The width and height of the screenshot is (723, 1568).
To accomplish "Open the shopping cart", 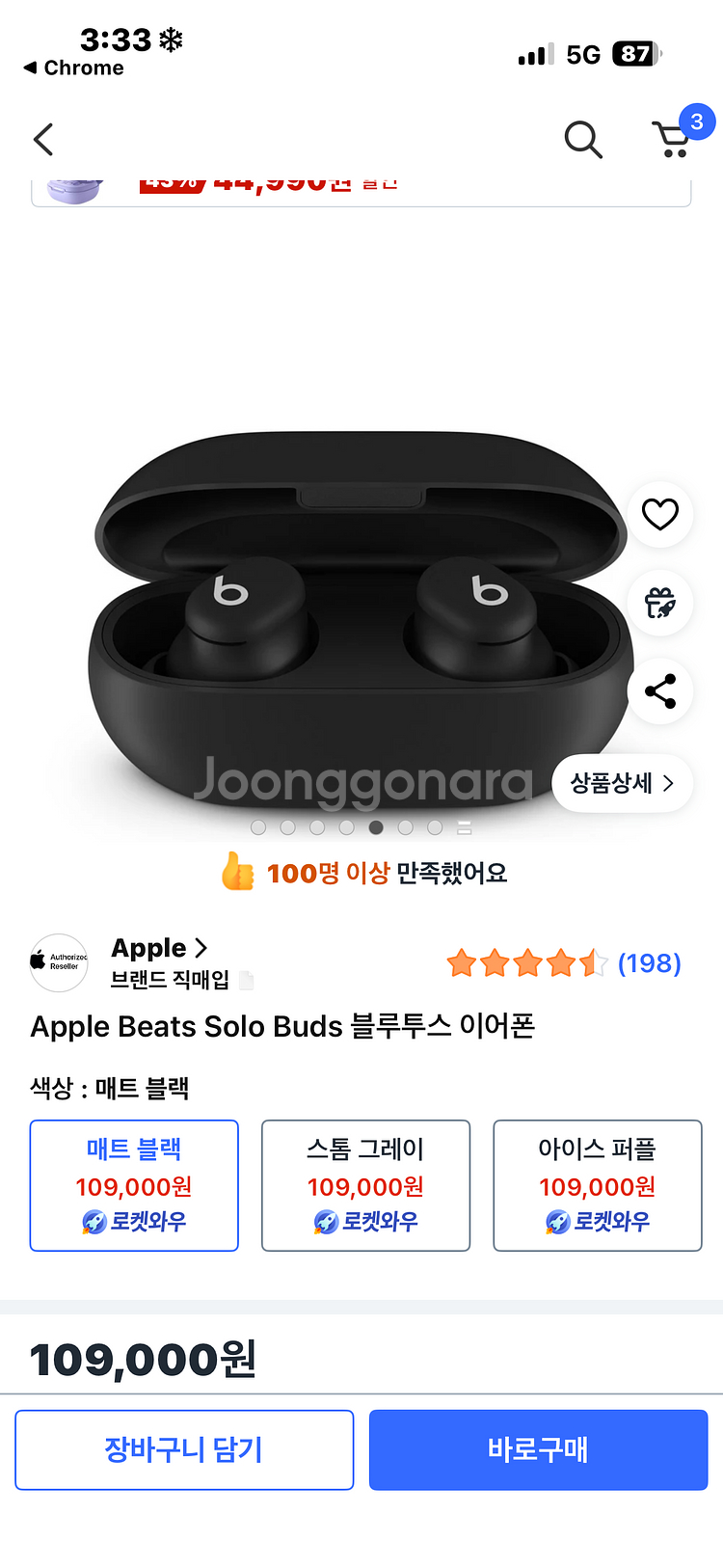I will tap(671, 140).
